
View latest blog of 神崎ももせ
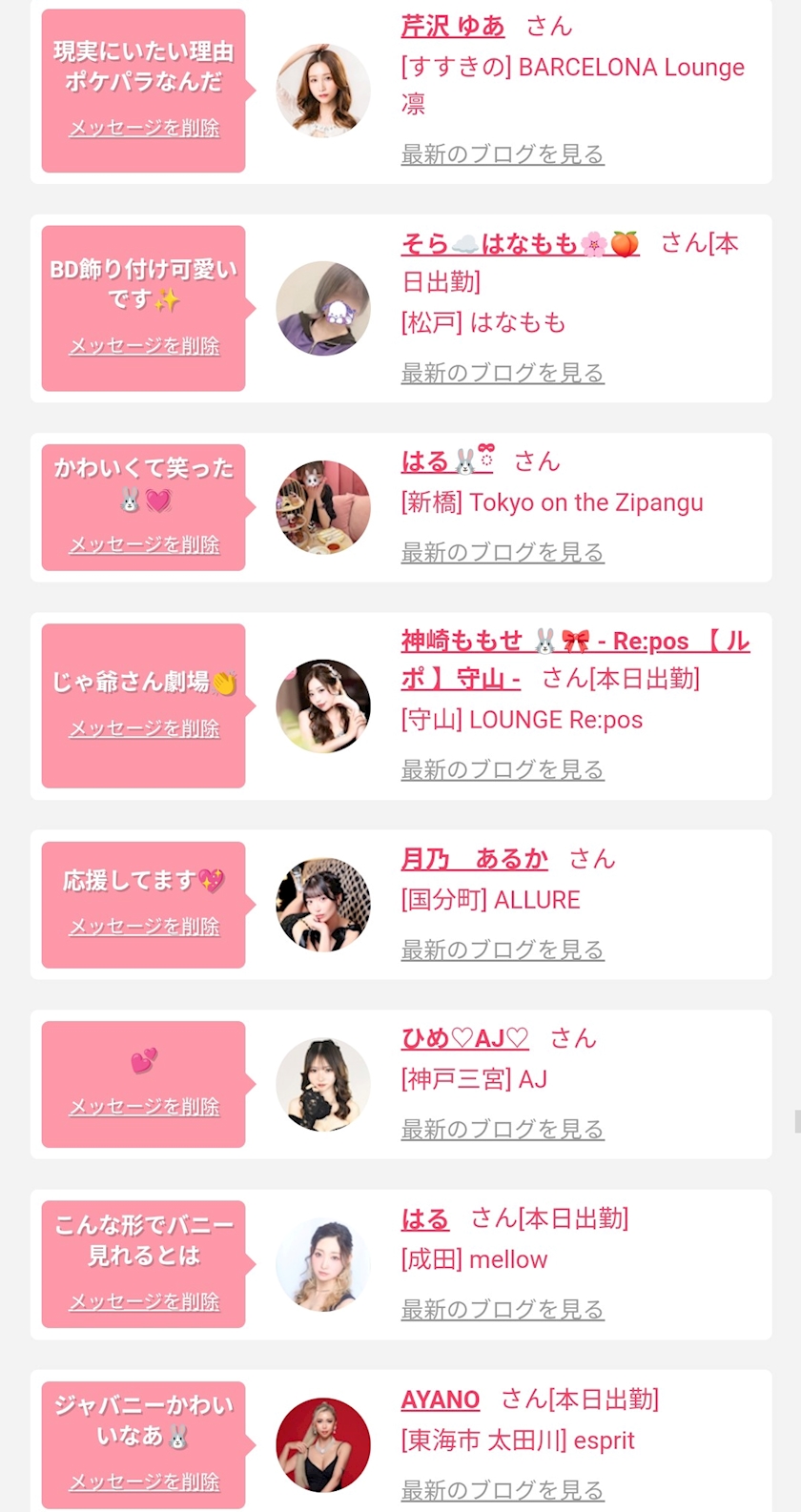(x=503, y=769)
